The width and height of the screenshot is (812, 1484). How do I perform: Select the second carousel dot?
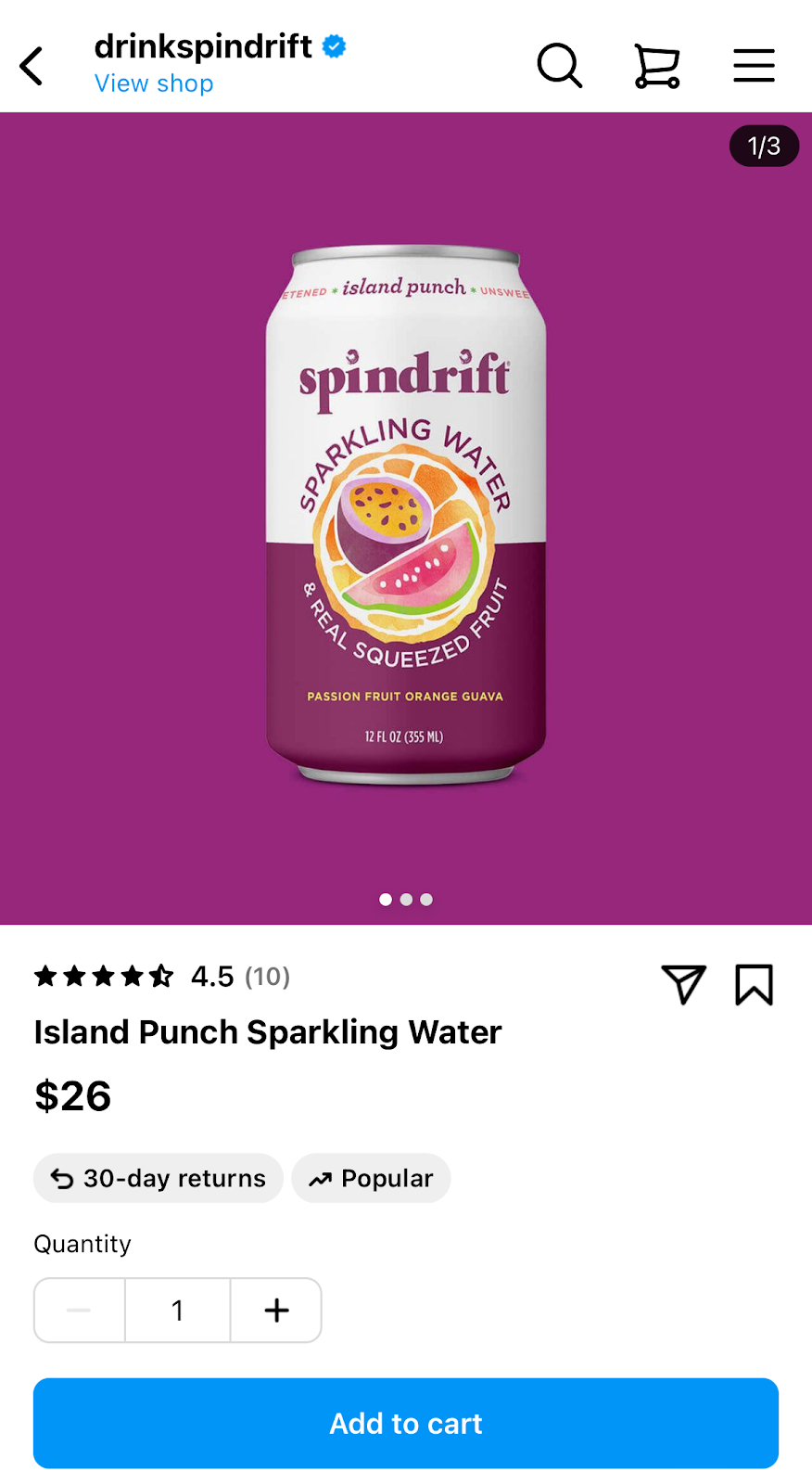click(x=405, y=899)
